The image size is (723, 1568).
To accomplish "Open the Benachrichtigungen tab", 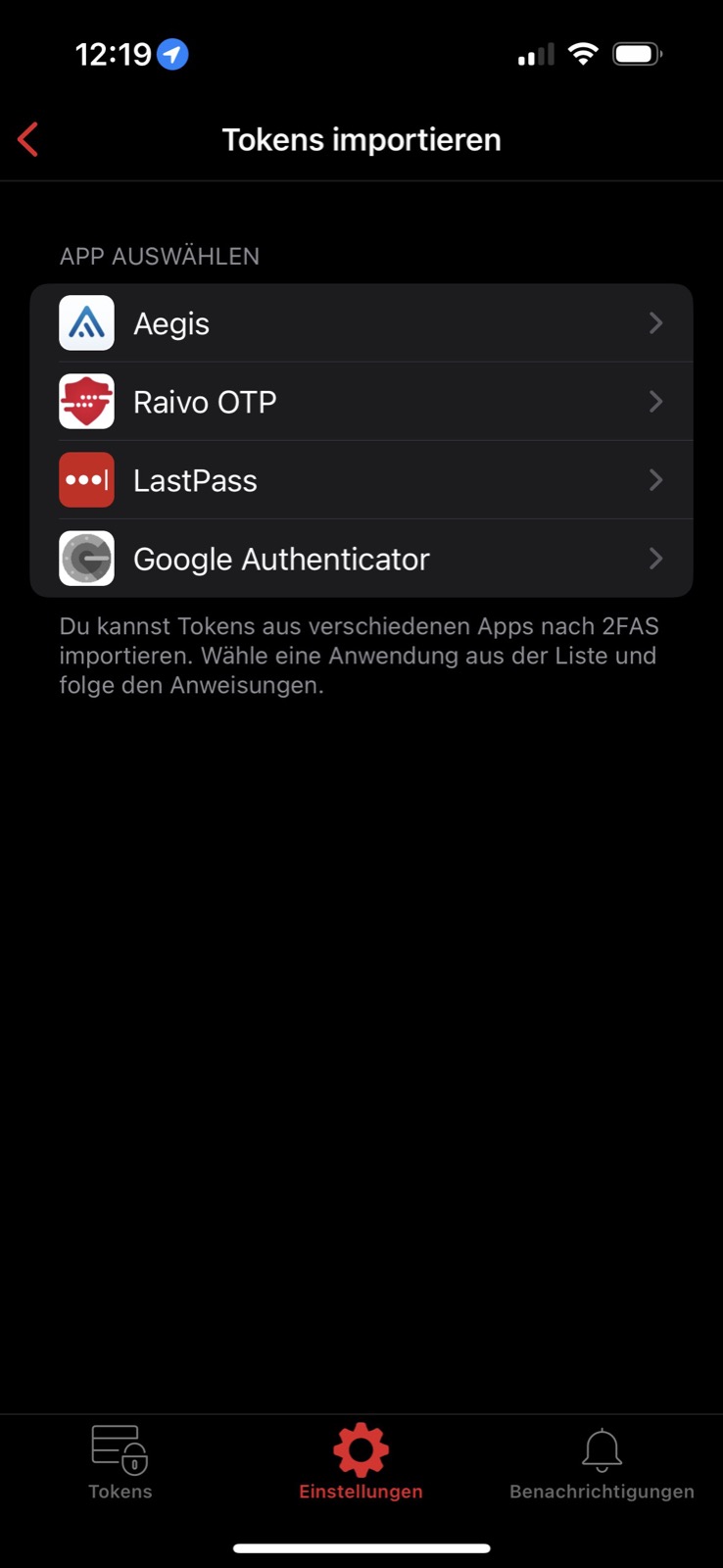I will [602, 1462].
